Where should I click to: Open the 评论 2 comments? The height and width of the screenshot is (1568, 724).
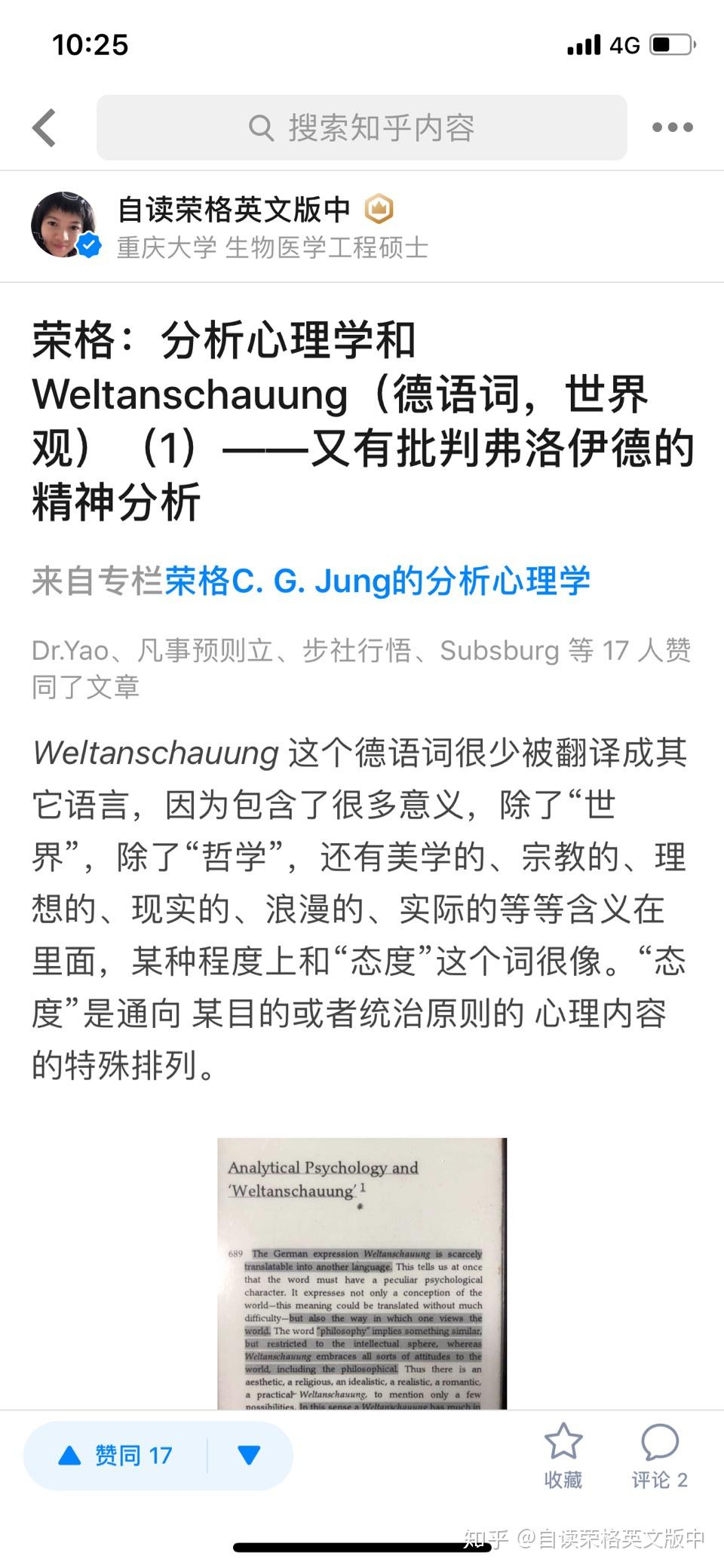(659, 1456)
